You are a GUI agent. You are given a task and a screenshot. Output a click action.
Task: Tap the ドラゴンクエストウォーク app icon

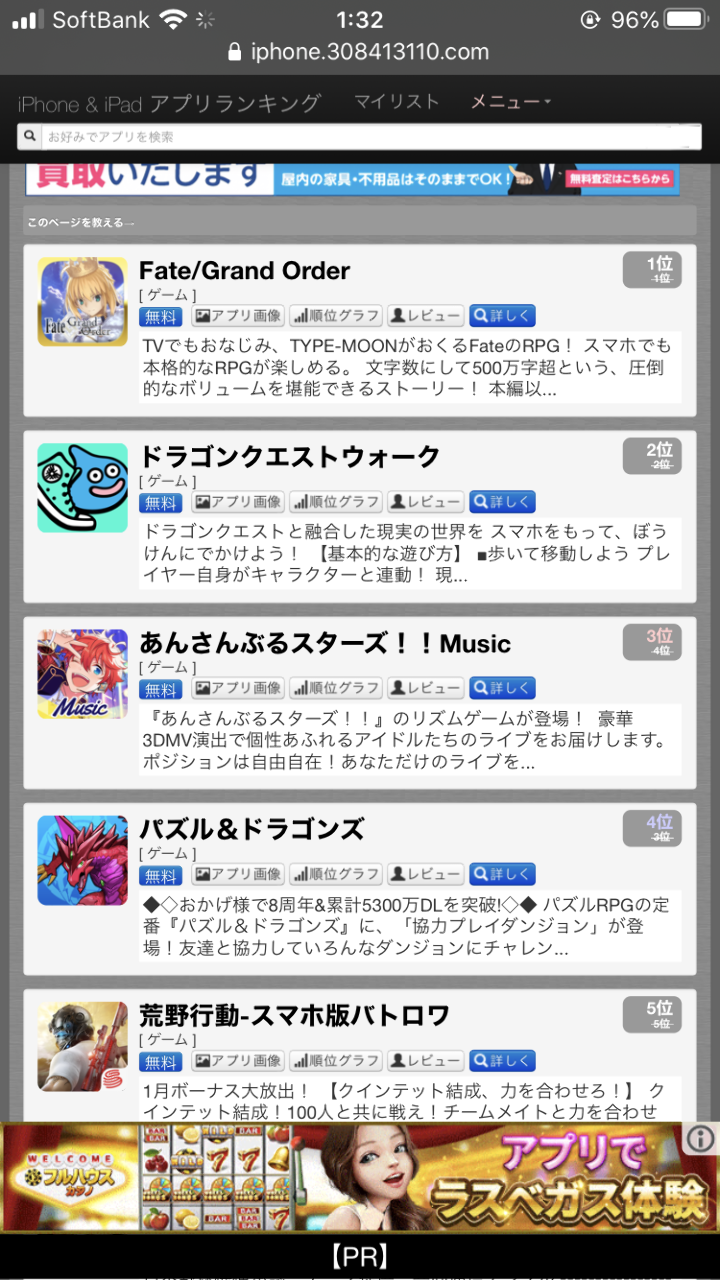[83, 488]
